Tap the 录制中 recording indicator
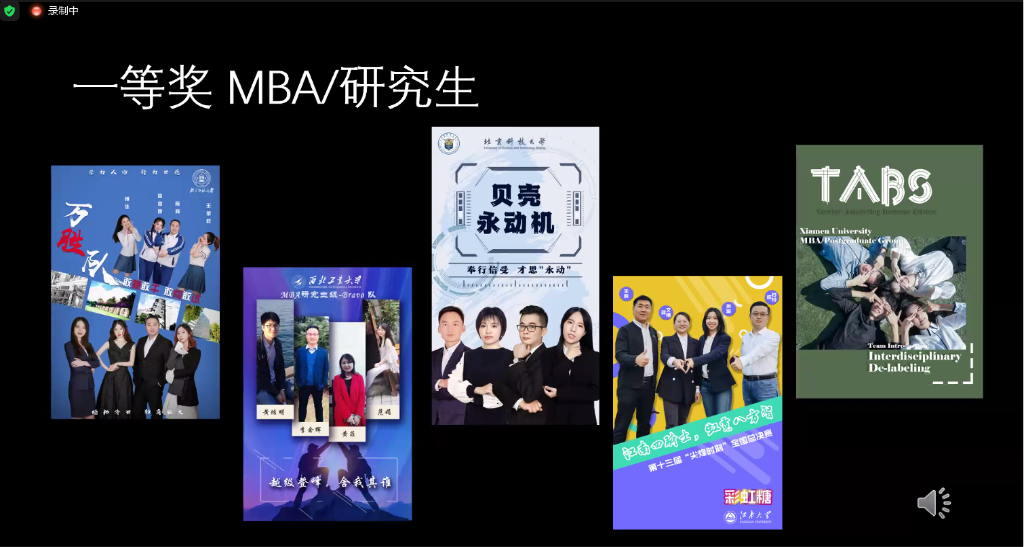The height and width of the screenshot is (547, 1024). click(54, 10)
